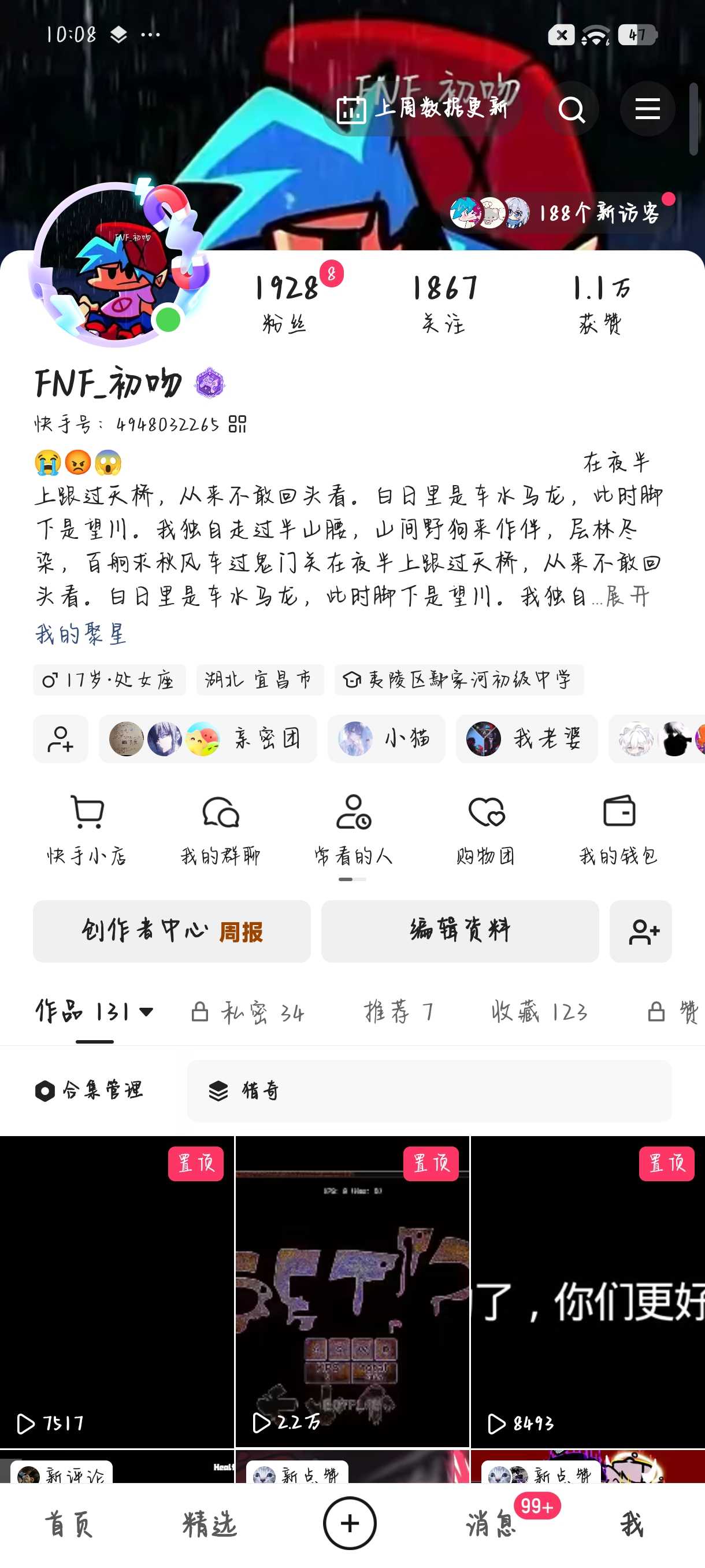Open the 我的聚星 link
The height and width of the screenshot is (1568, 705).
pos(81,634)
